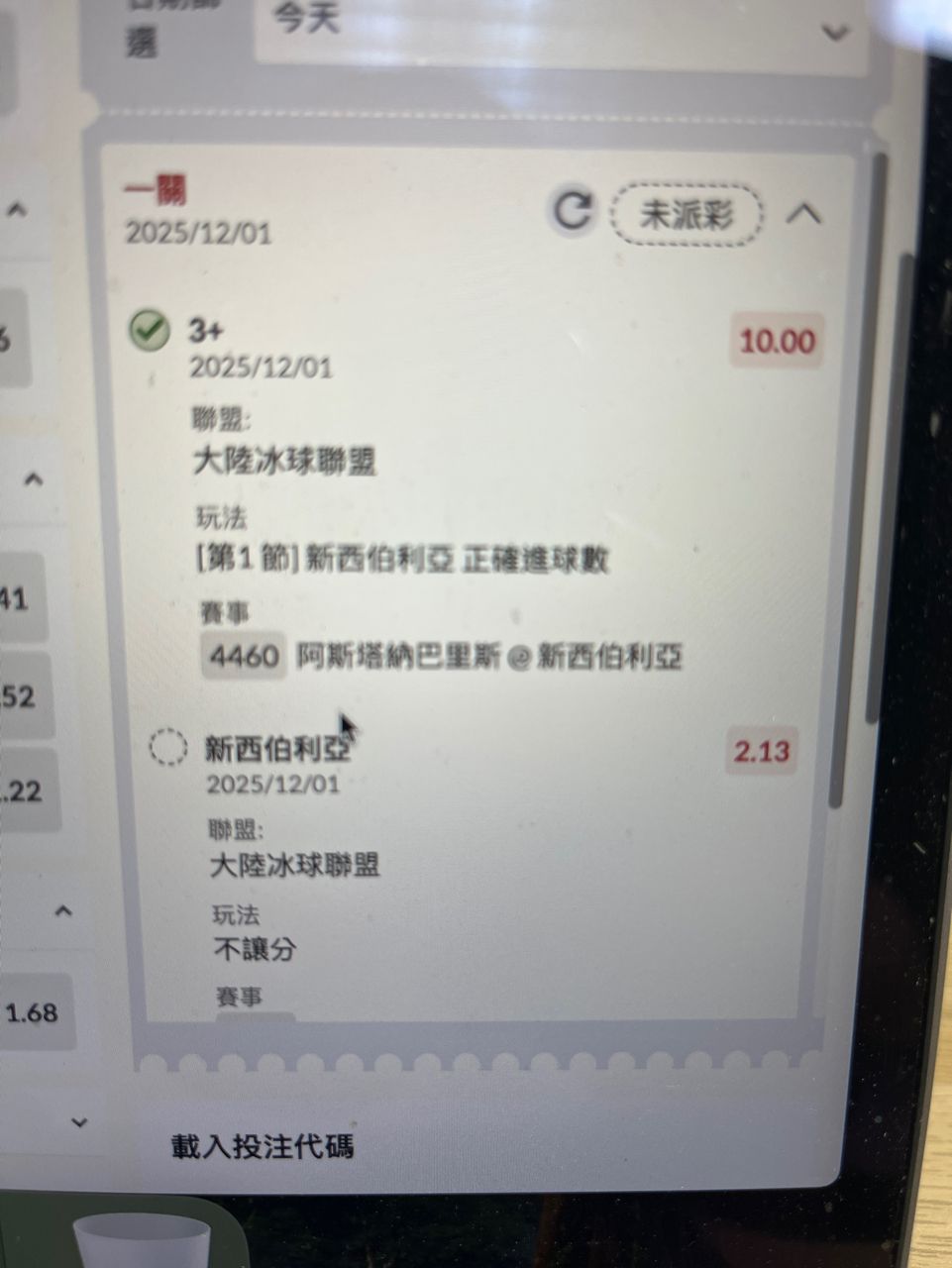Open 載入投注代碼 to load bet code
The image size is (952, 1268).
[x=263, y=1147]
